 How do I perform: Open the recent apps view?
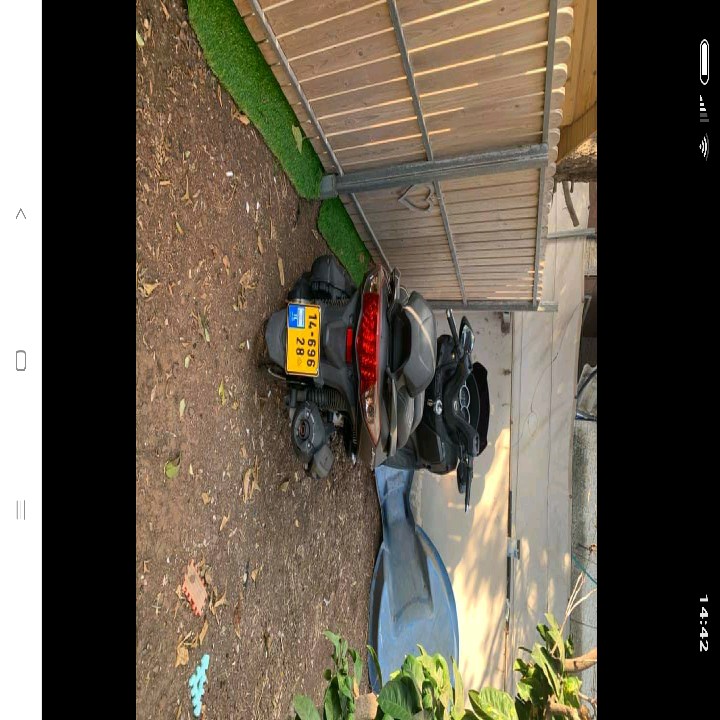[21, 510]
